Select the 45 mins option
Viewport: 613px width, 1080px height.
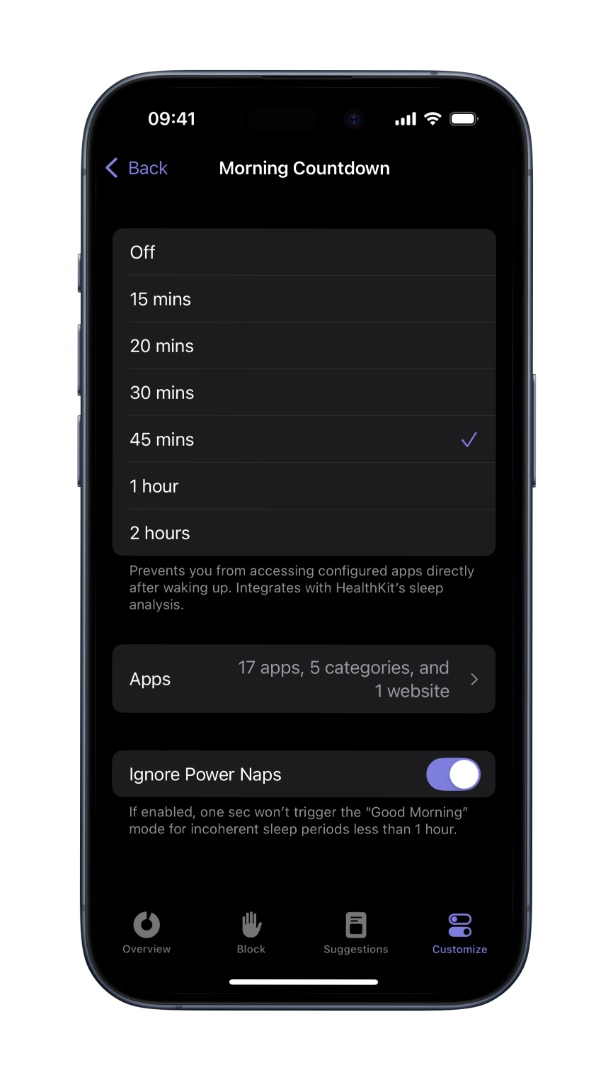click(303, 440)
